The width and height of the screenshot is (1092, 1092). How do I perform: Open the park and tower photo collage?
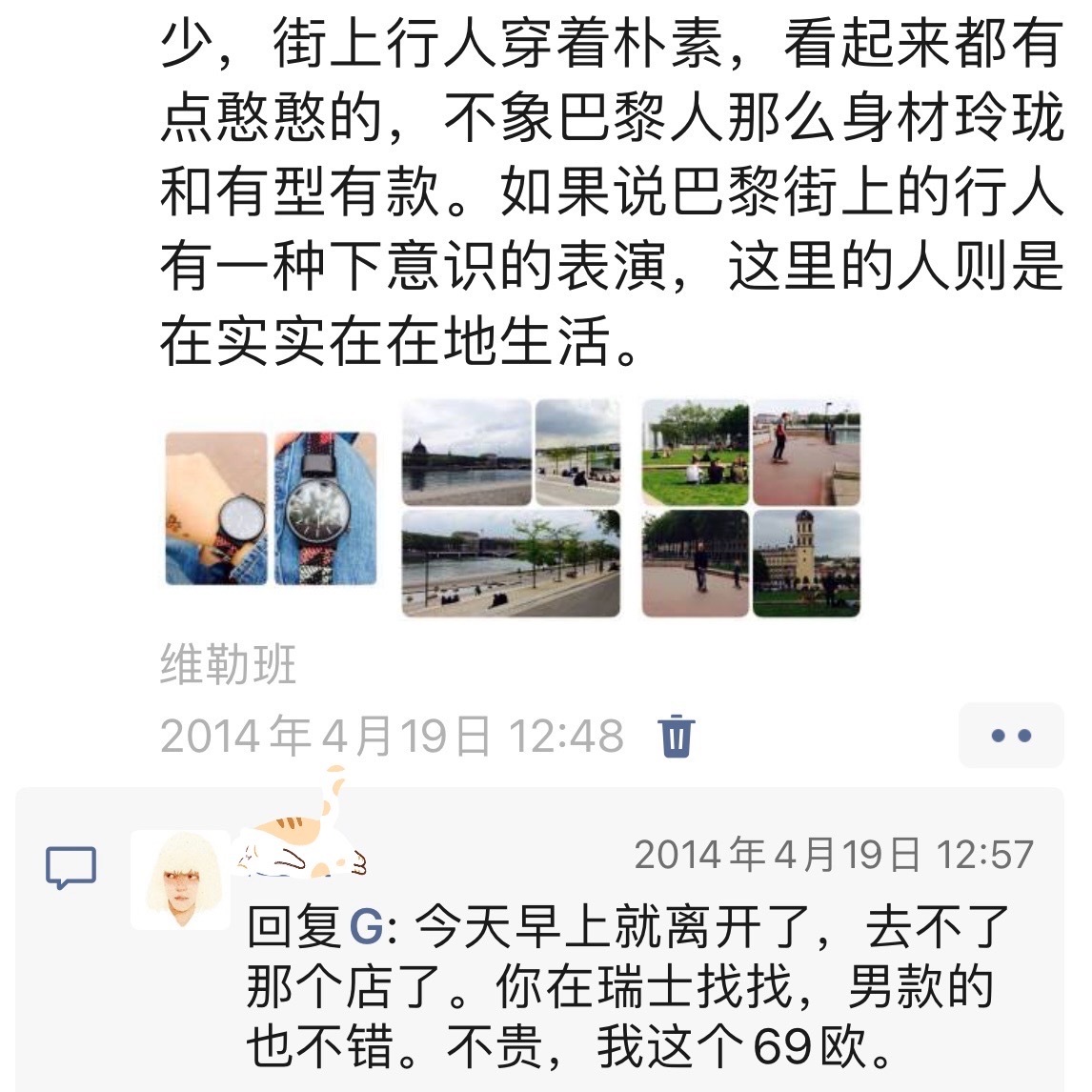[751, 509]
